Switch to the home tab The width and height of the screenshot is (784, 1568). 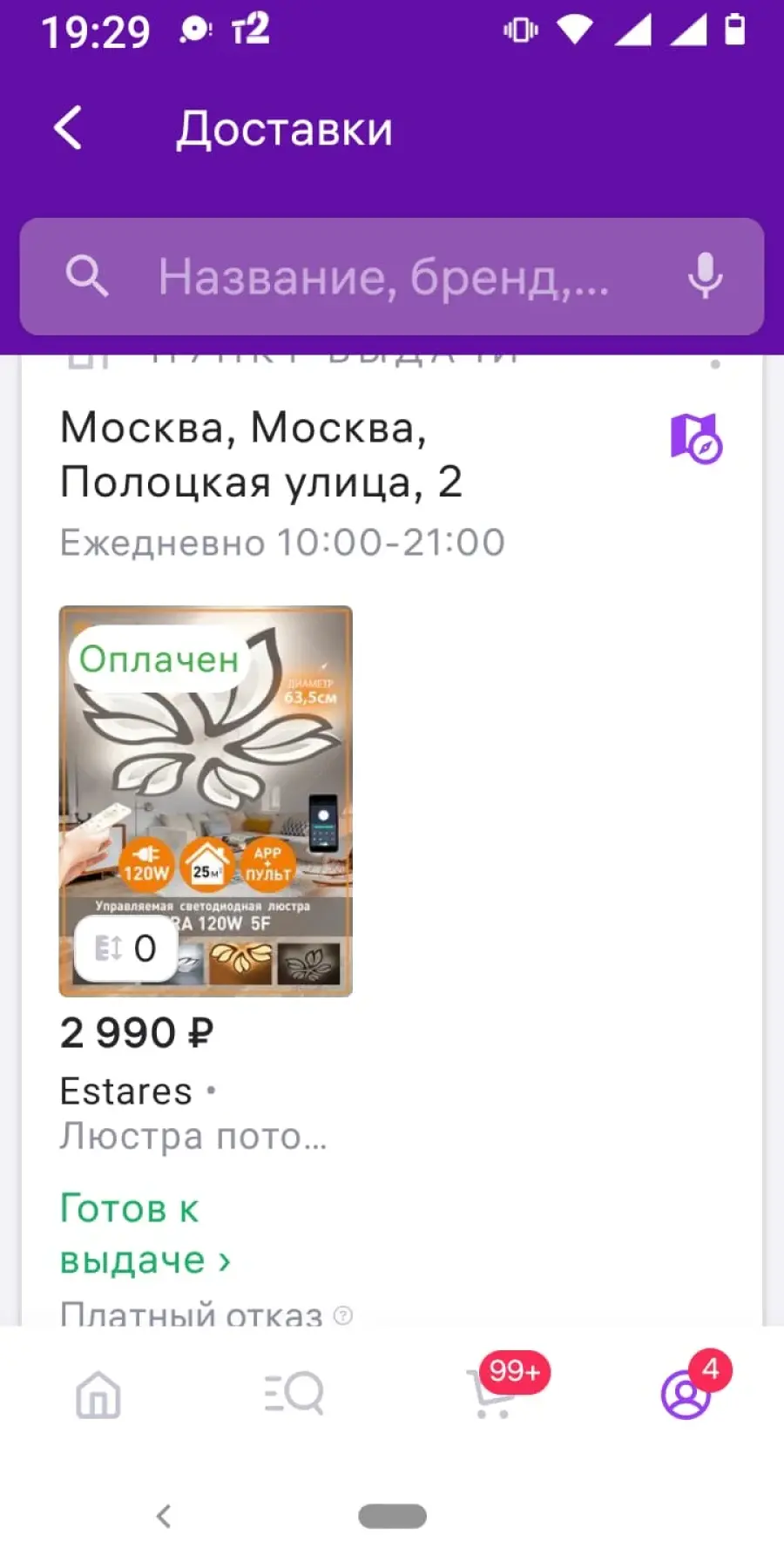[98, 1394]
